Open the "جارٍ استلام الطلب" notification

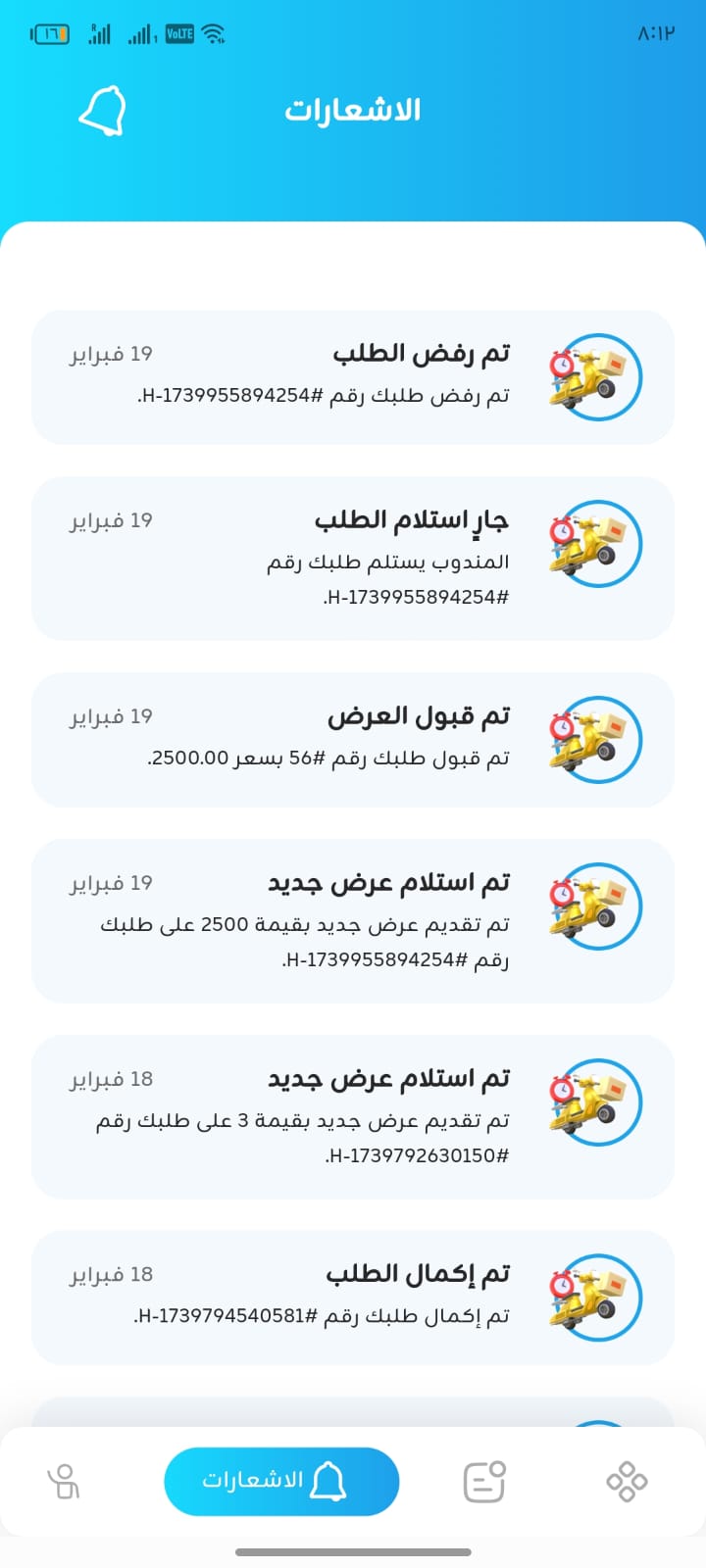[x=353, y=558]
